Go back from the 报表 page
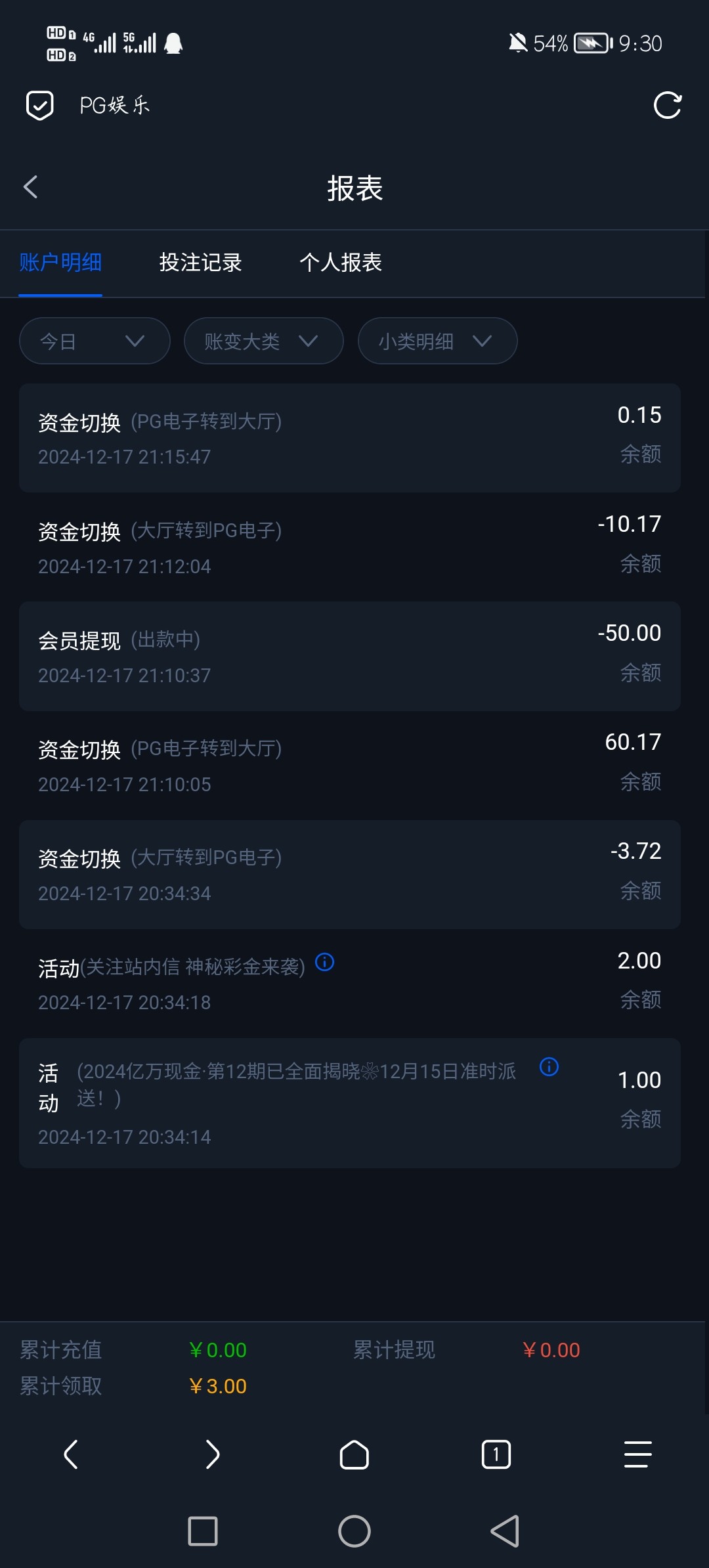This screenshot has width=709, height=1568. (31, 187)
